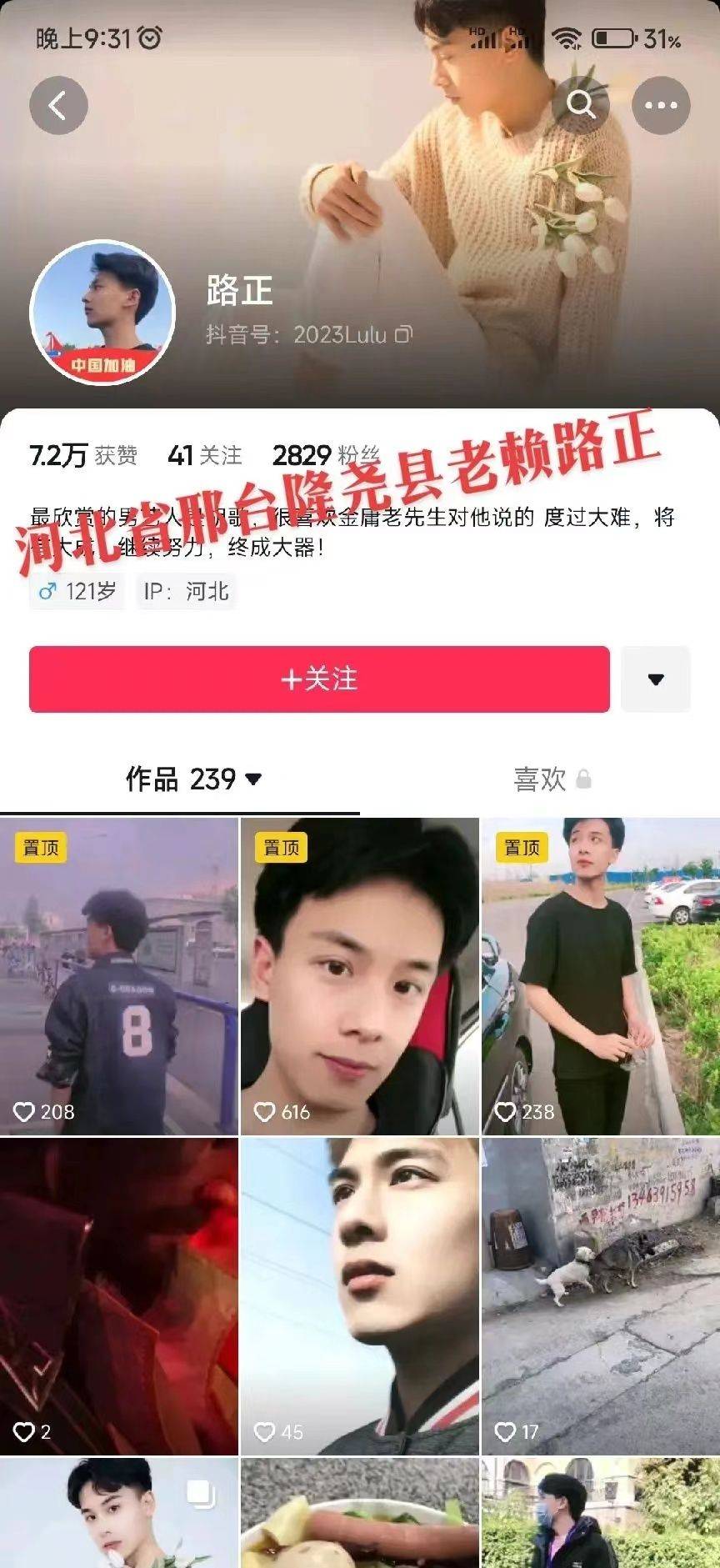Open the profile avatar picture
Image resolution: width=720 pixels, height=1568 pixels.
102,313
